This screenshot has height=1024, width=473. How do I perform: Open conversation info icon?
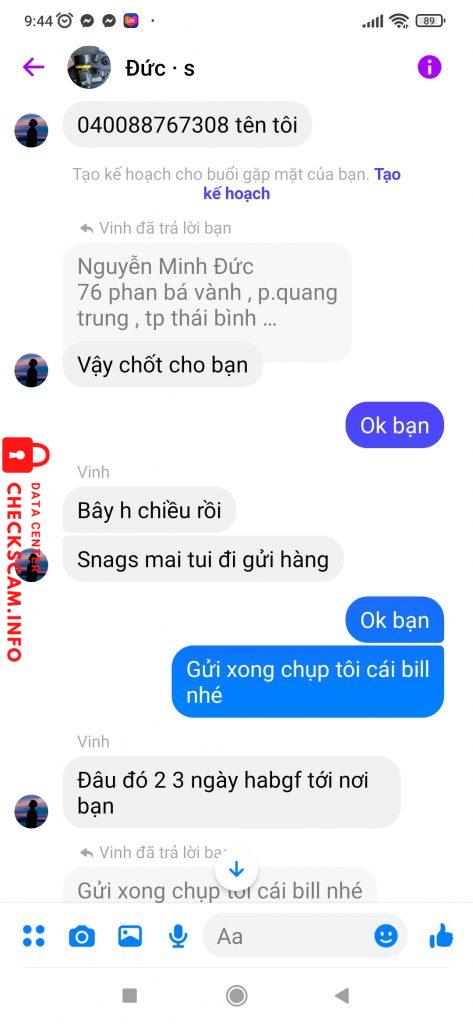tap(429, 67)
